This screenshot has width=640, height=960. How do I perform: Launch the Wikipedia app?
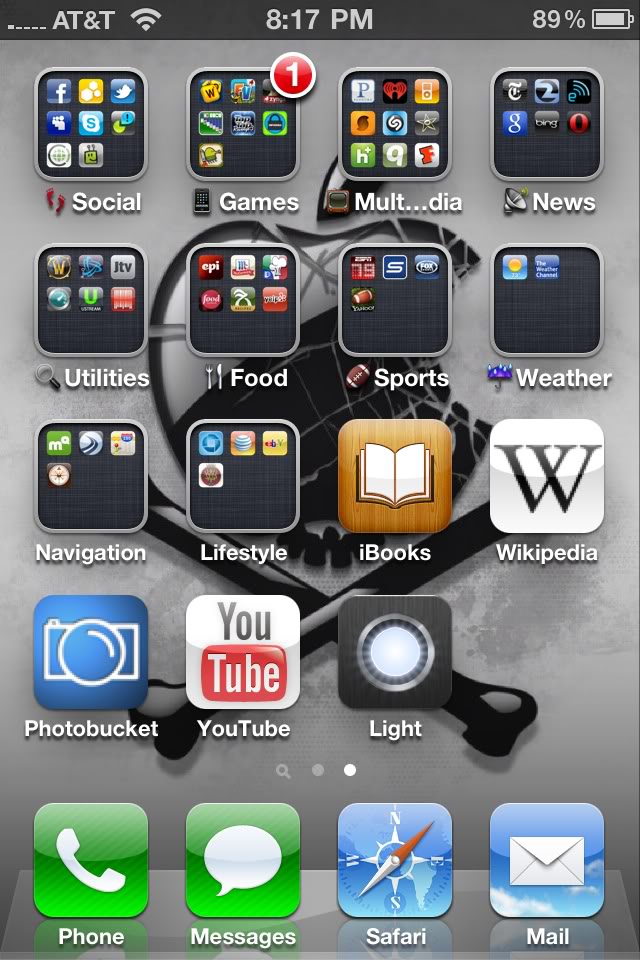[x=547, y=476]
